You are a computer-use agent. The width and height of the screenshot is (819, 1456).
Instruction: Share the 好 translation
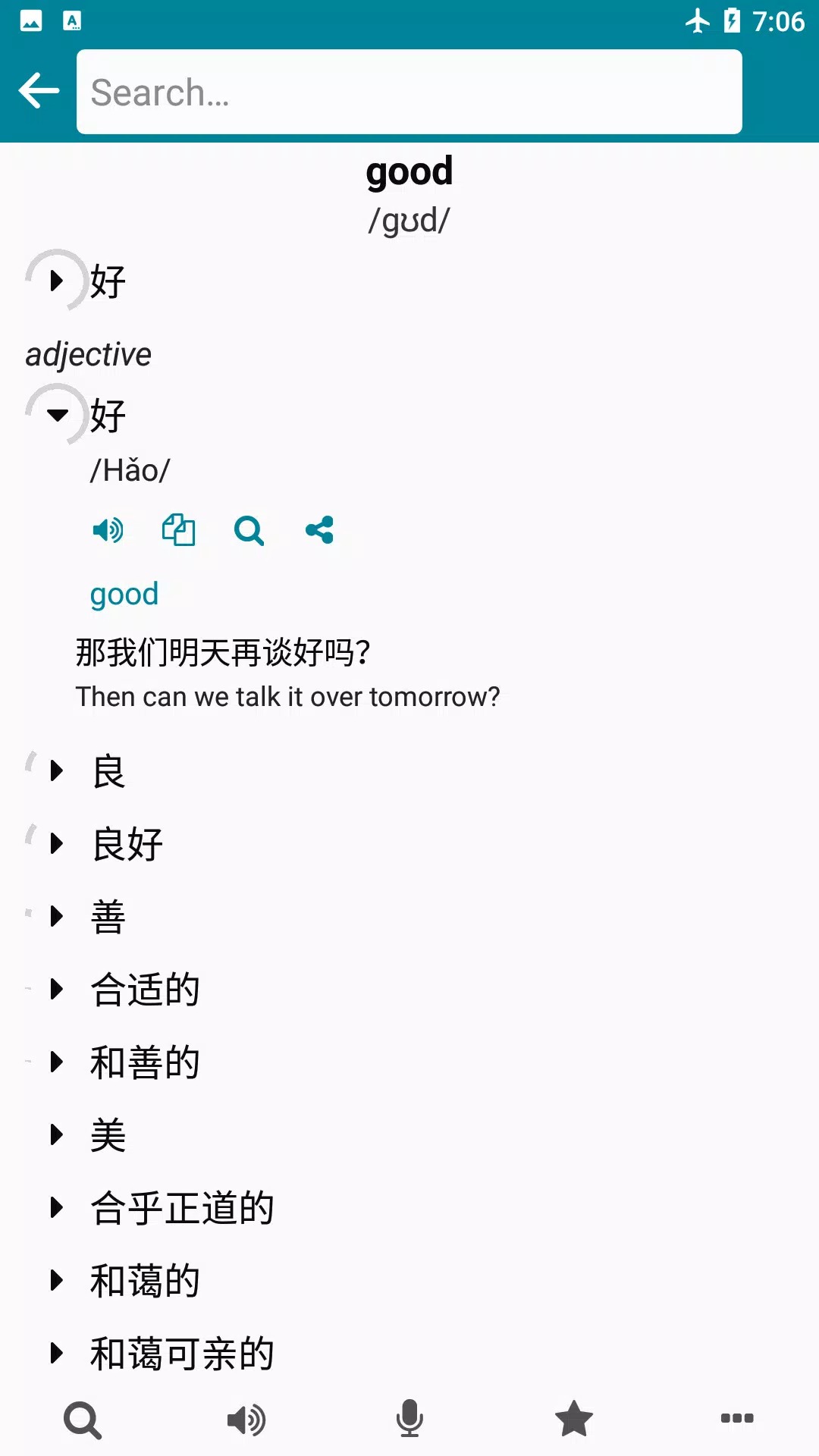tap(319, 530)
